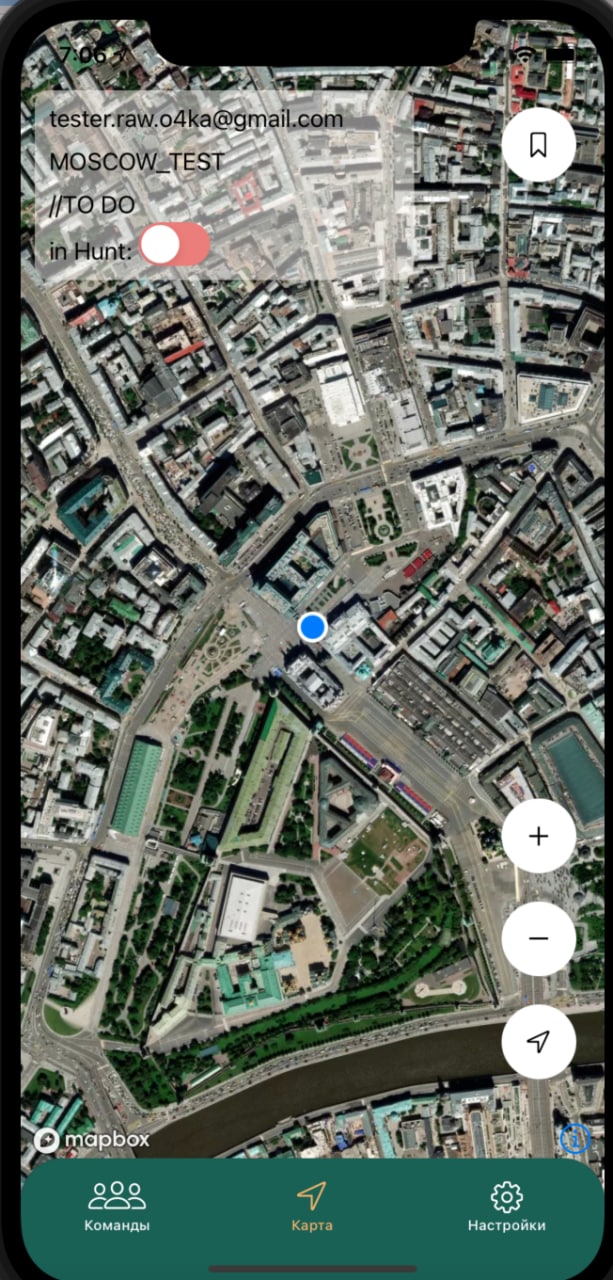Center map on my location arrow
This screenshot has width=613, height=1280.
(538, 1042)
